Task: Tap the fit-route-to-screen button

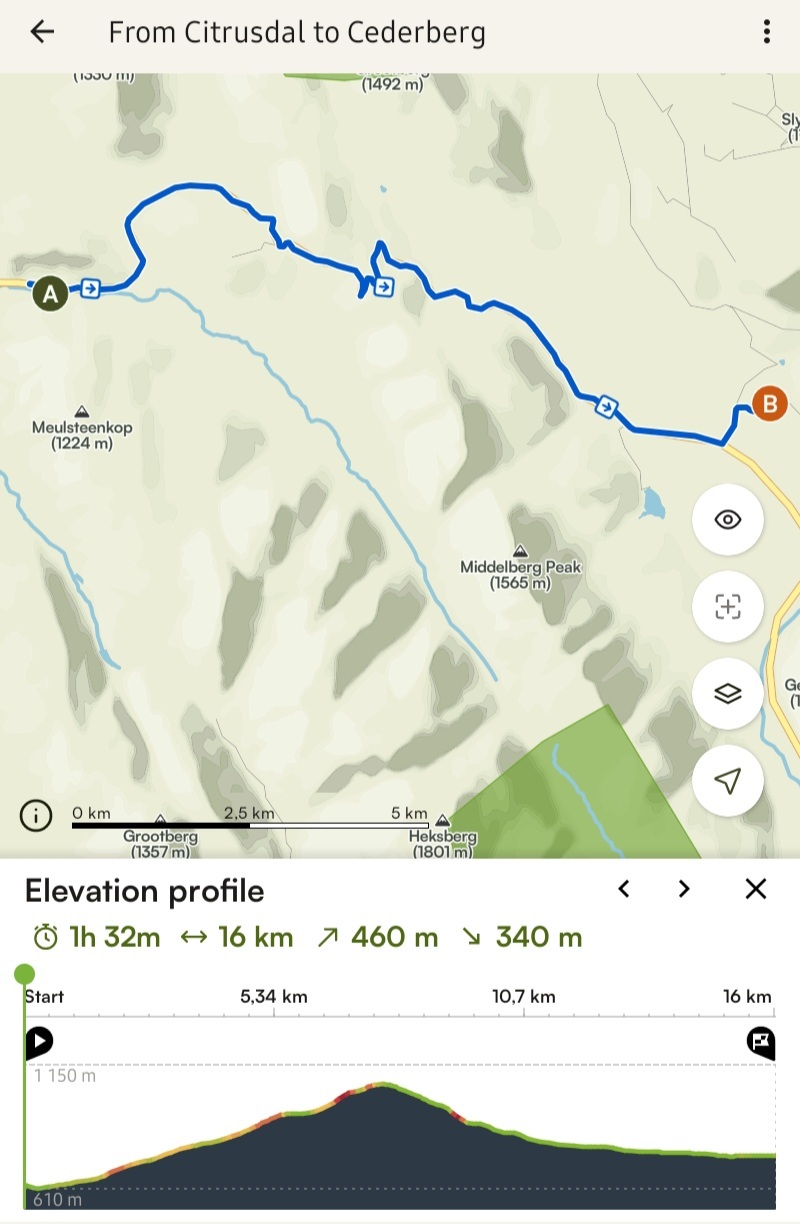Action: click(728, 606)
